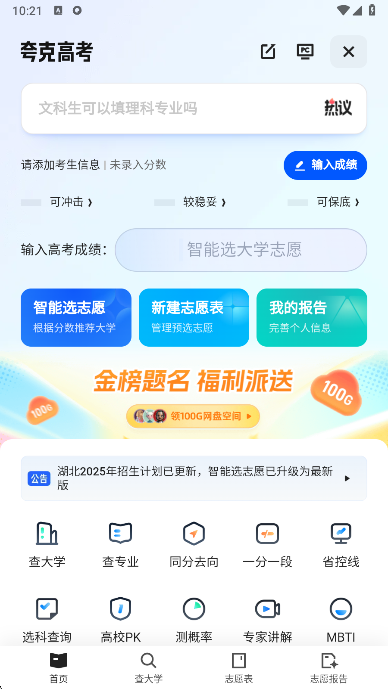The height and width of the screenshot is (689, 388).
Task: Expand the 可冲击 schools list
Action: [x=71, y=202]
